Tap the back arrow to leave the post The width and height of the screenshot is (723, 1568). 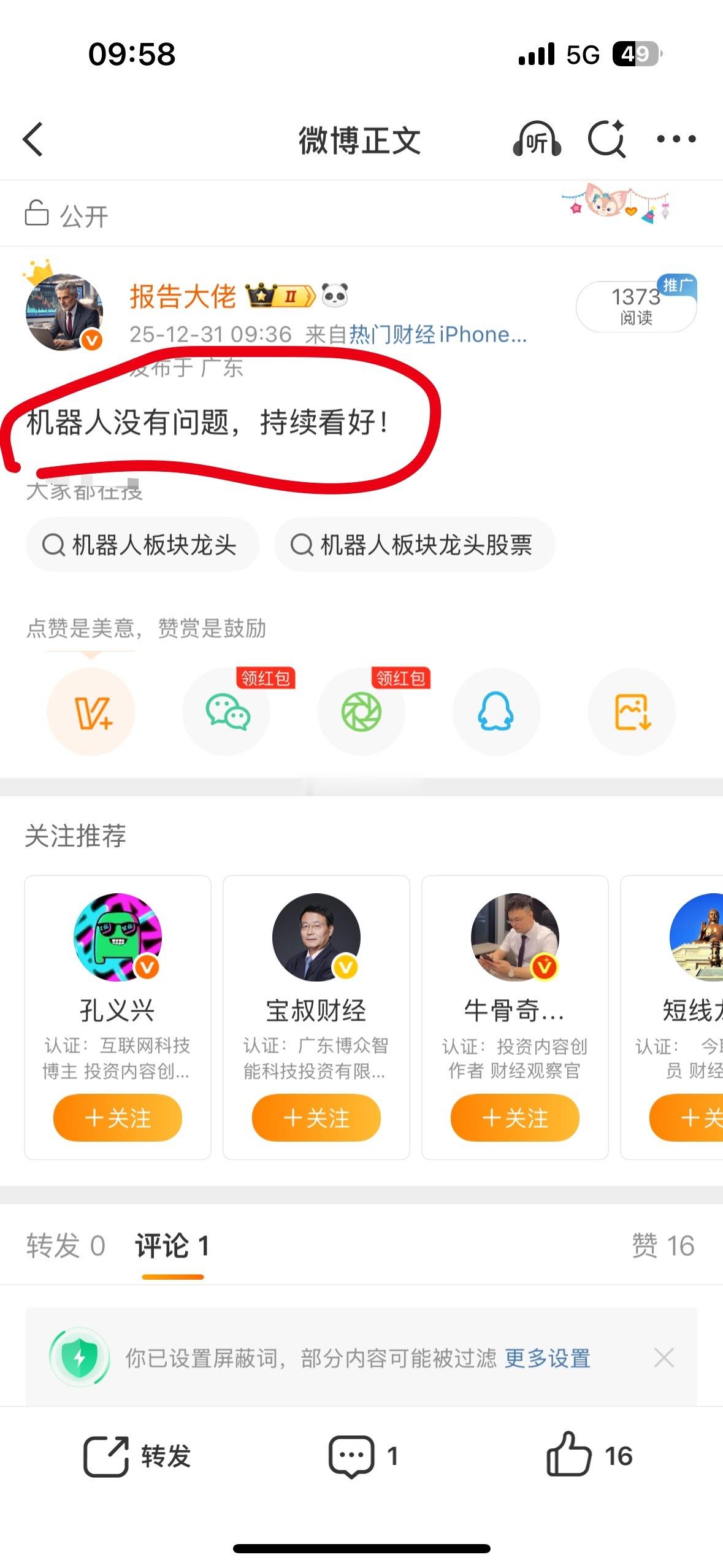pos(33,140)
